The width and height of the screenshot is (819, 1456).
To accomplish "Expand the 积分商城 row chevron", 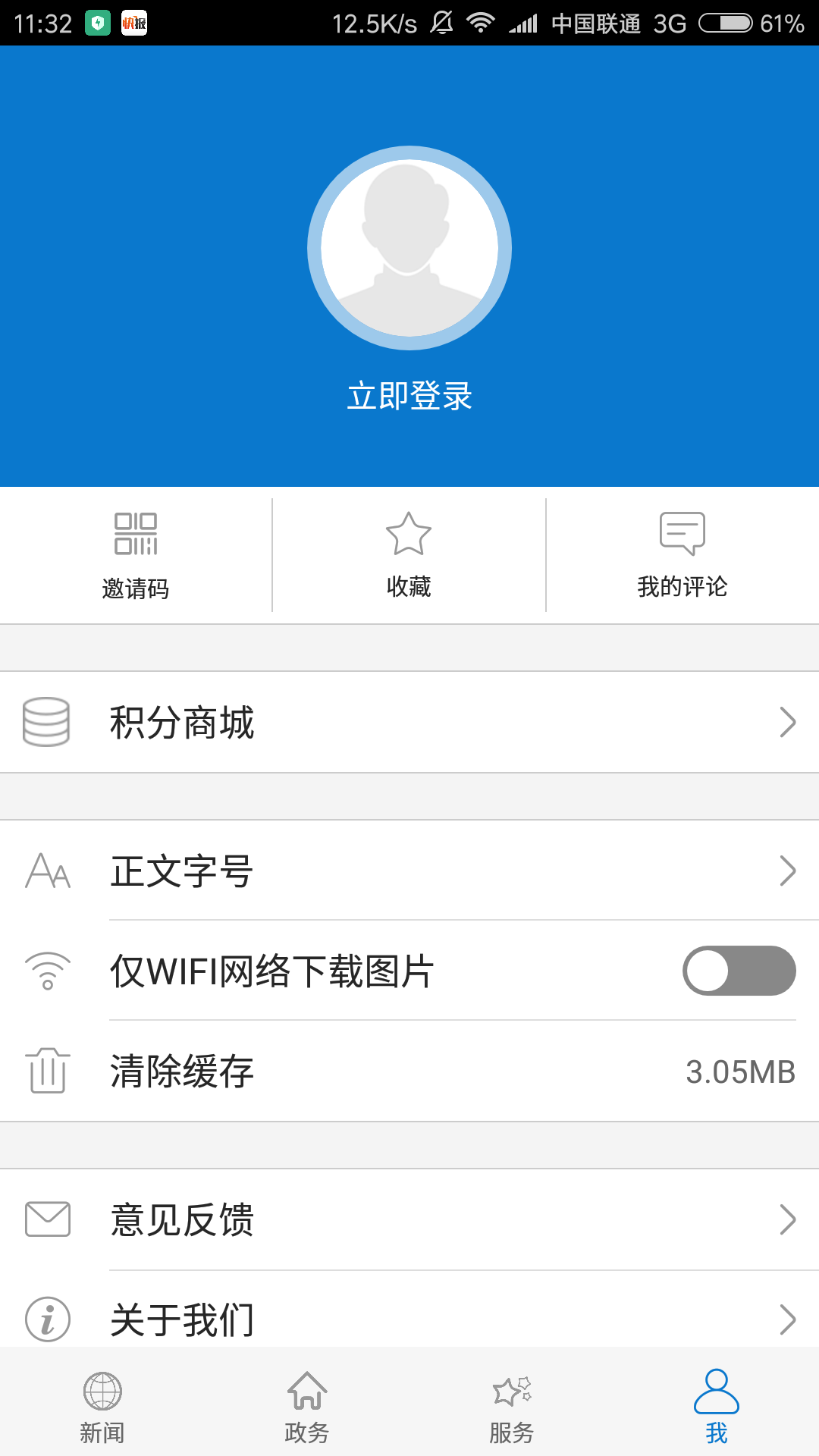I will pos(789,723).
